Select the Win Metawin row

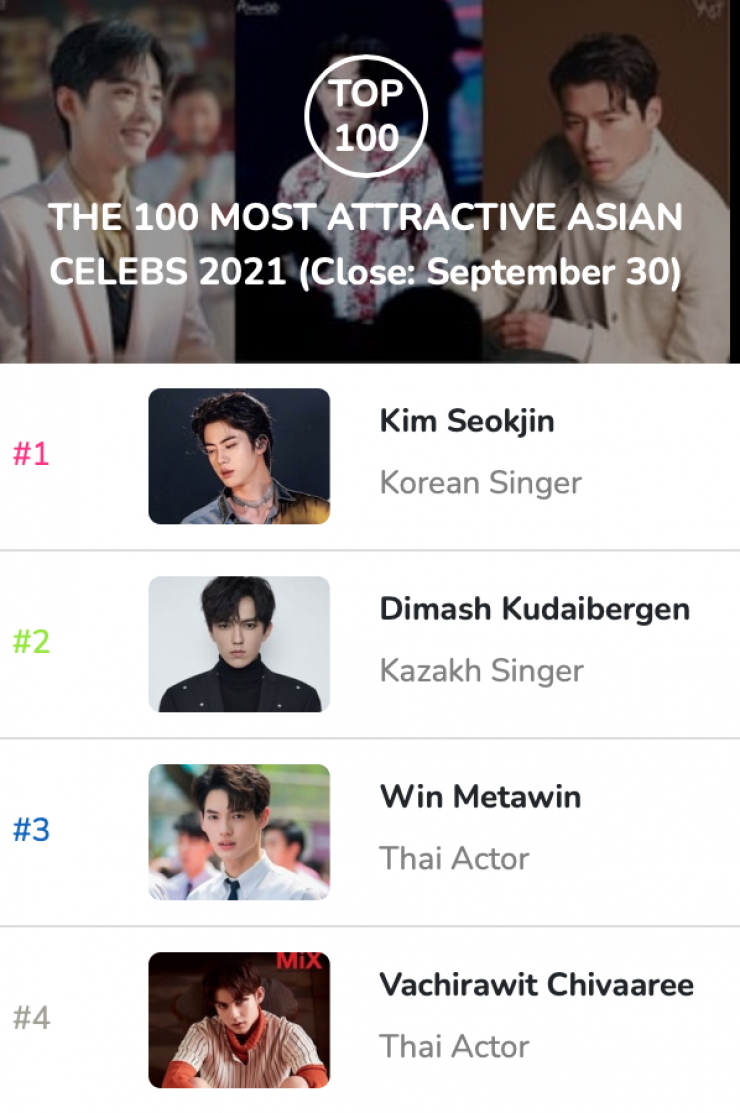pos(480,798)
